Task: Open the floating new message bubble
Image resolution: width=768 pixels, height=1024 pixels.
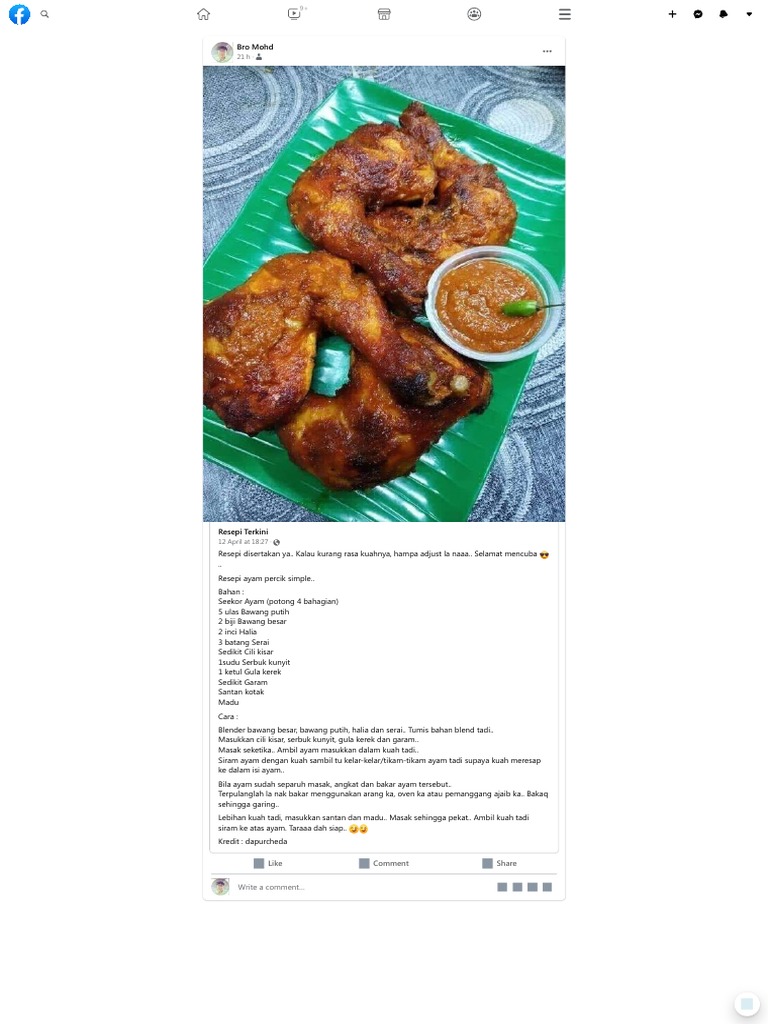Action: click(x=746, y=1004)
